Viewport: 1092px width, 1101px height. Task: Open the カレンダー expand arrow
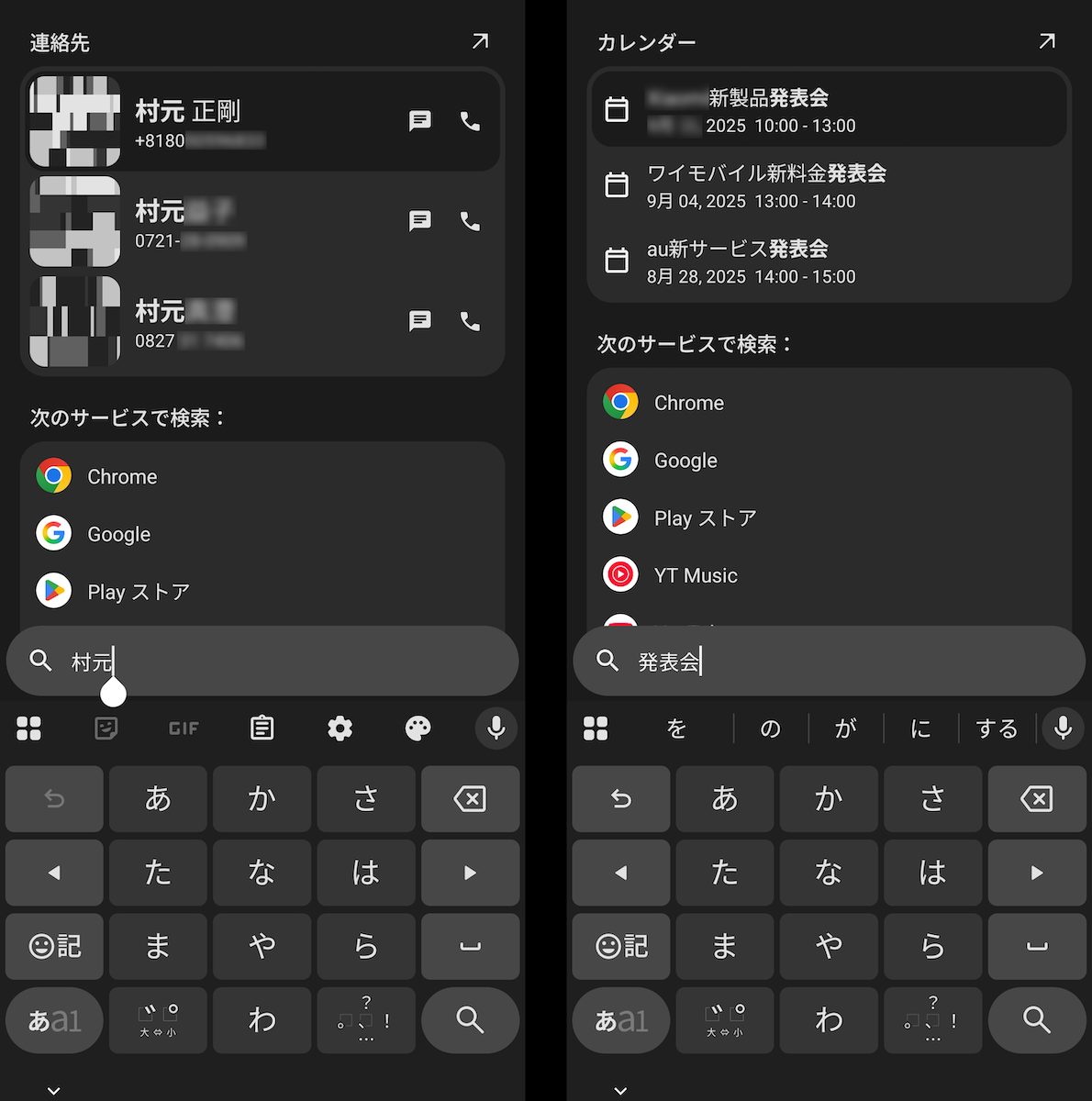pyautogui.click(x=1046, y=41)
